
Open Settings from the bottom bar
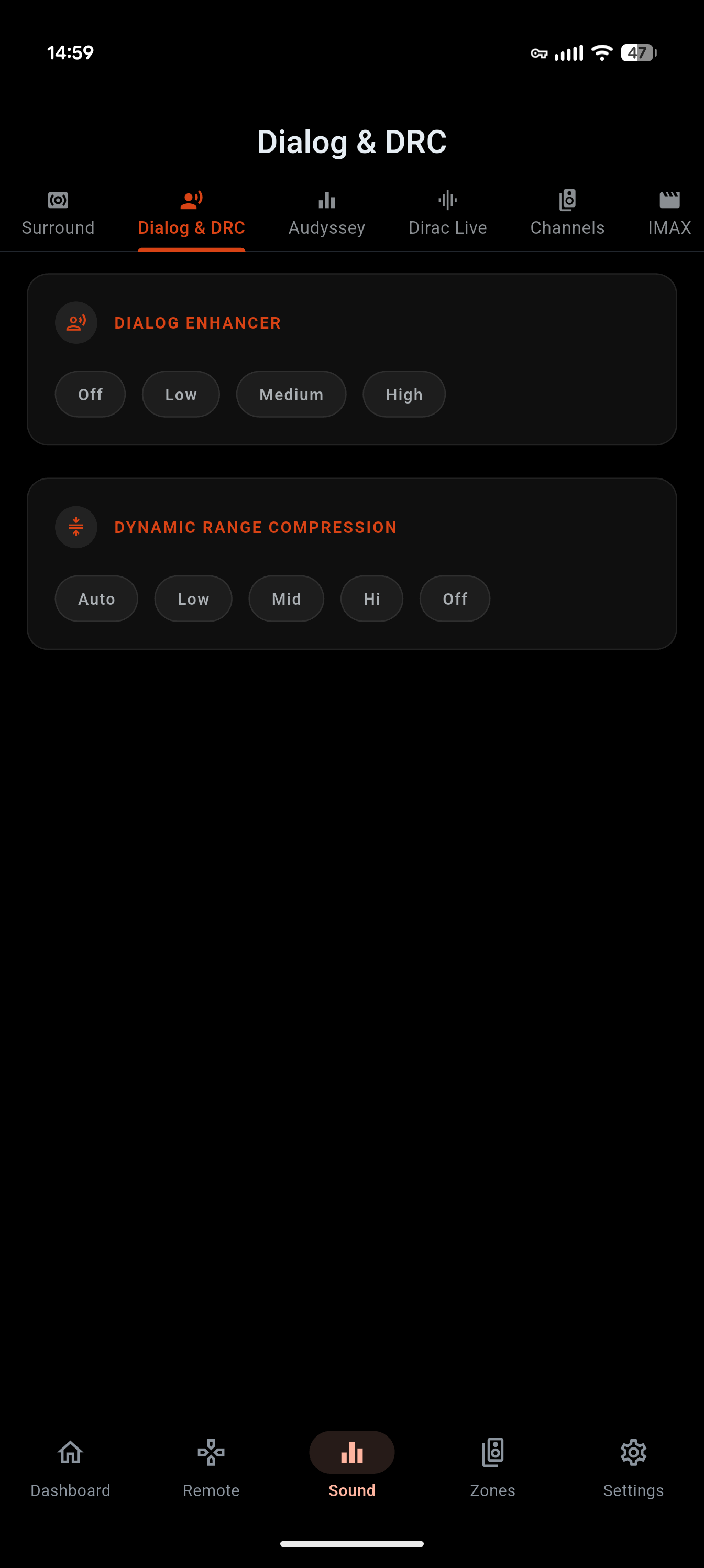633,1467
